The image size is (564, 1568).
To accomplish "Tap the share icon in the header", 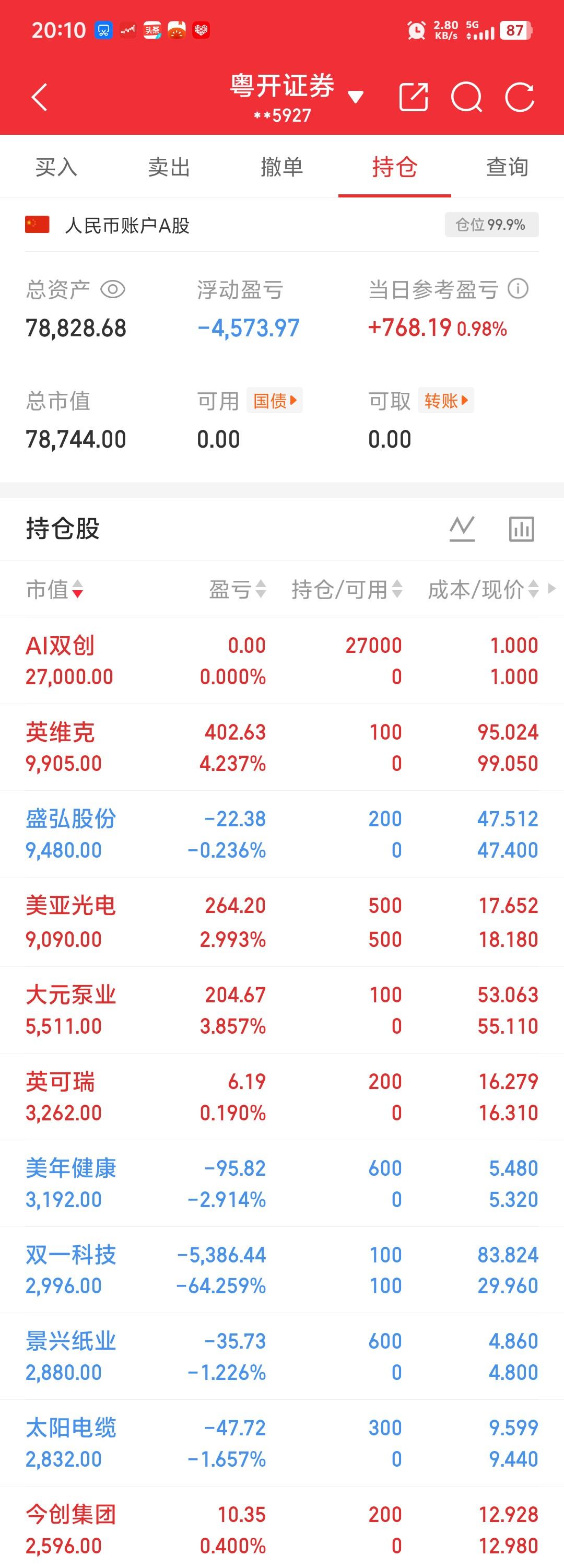I will click(x=414, y=97).
